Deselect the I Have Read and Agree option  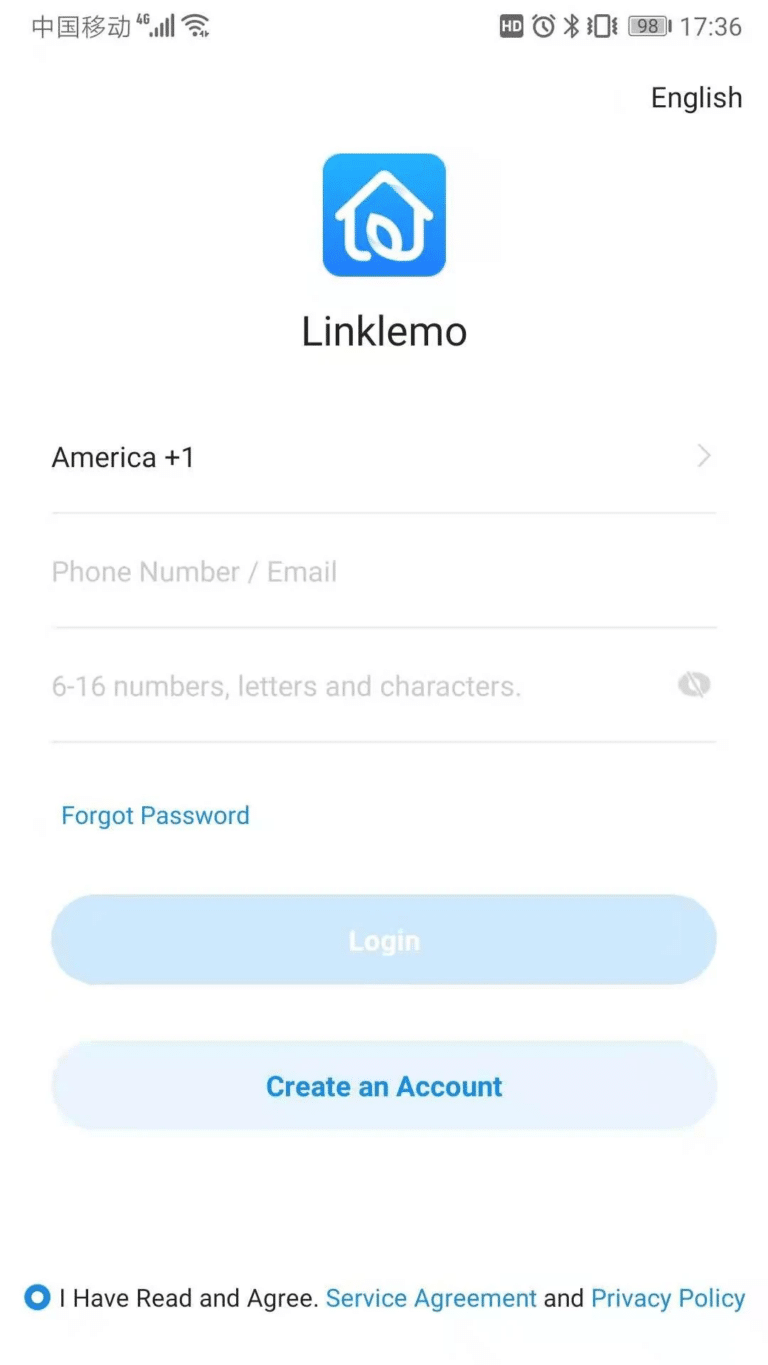(36, 1297)
